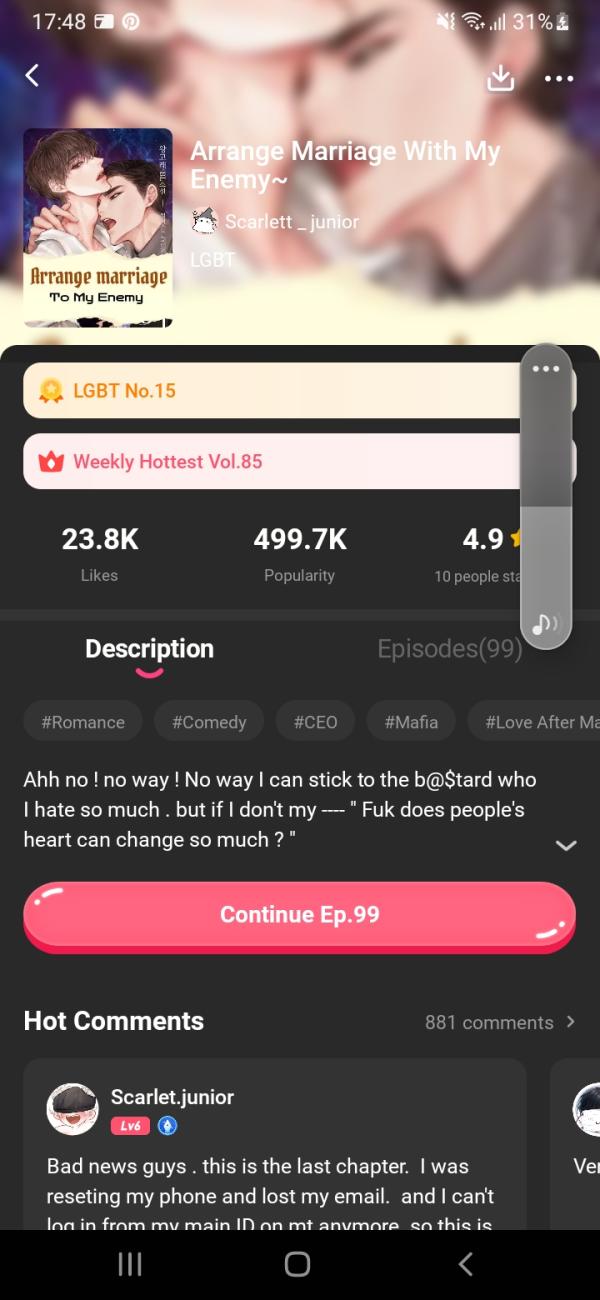Tap the #CEO tag chip
Viewport: 600px width, 1300px height.
point(315,722)
